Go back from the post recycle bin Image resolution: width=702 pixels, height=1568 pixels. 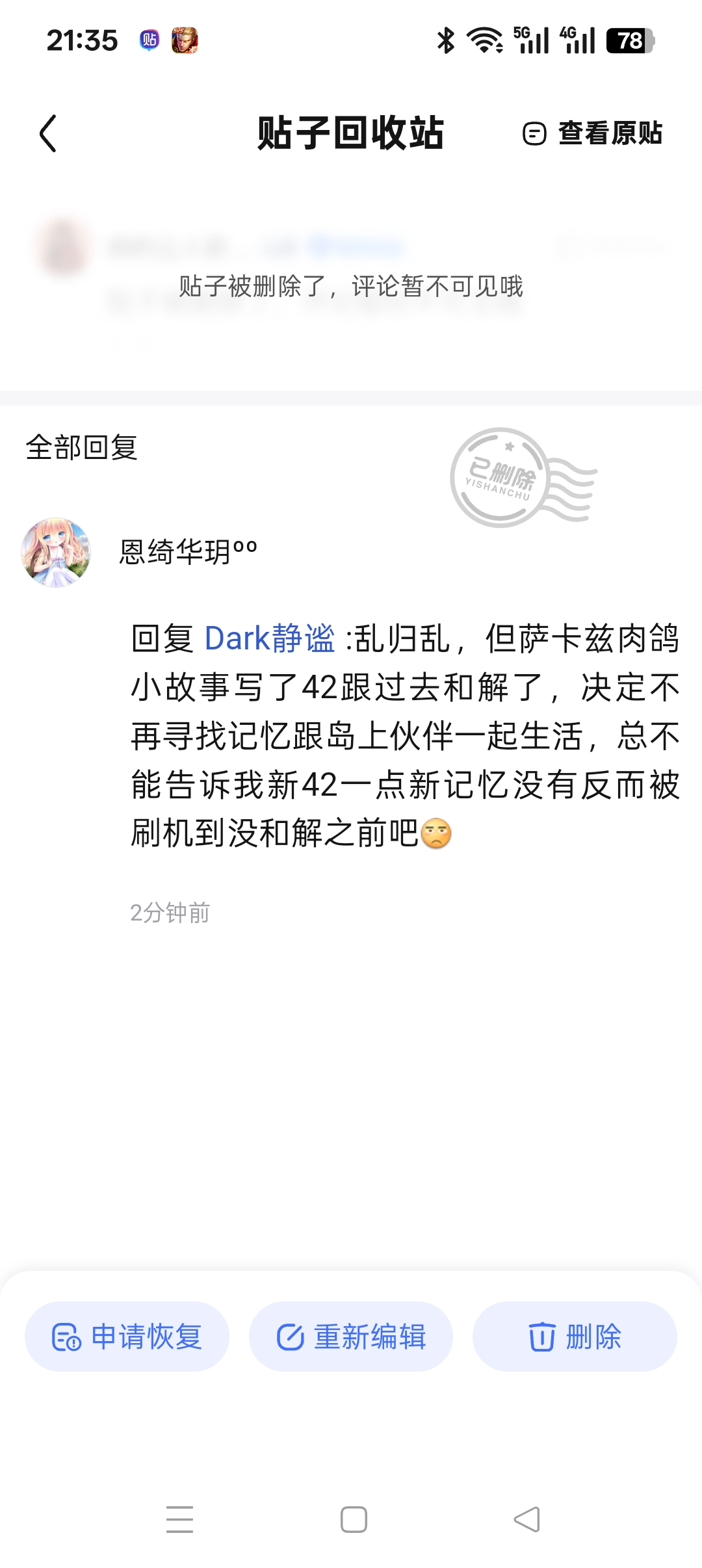pyautogui.click(x=49, y=134)
